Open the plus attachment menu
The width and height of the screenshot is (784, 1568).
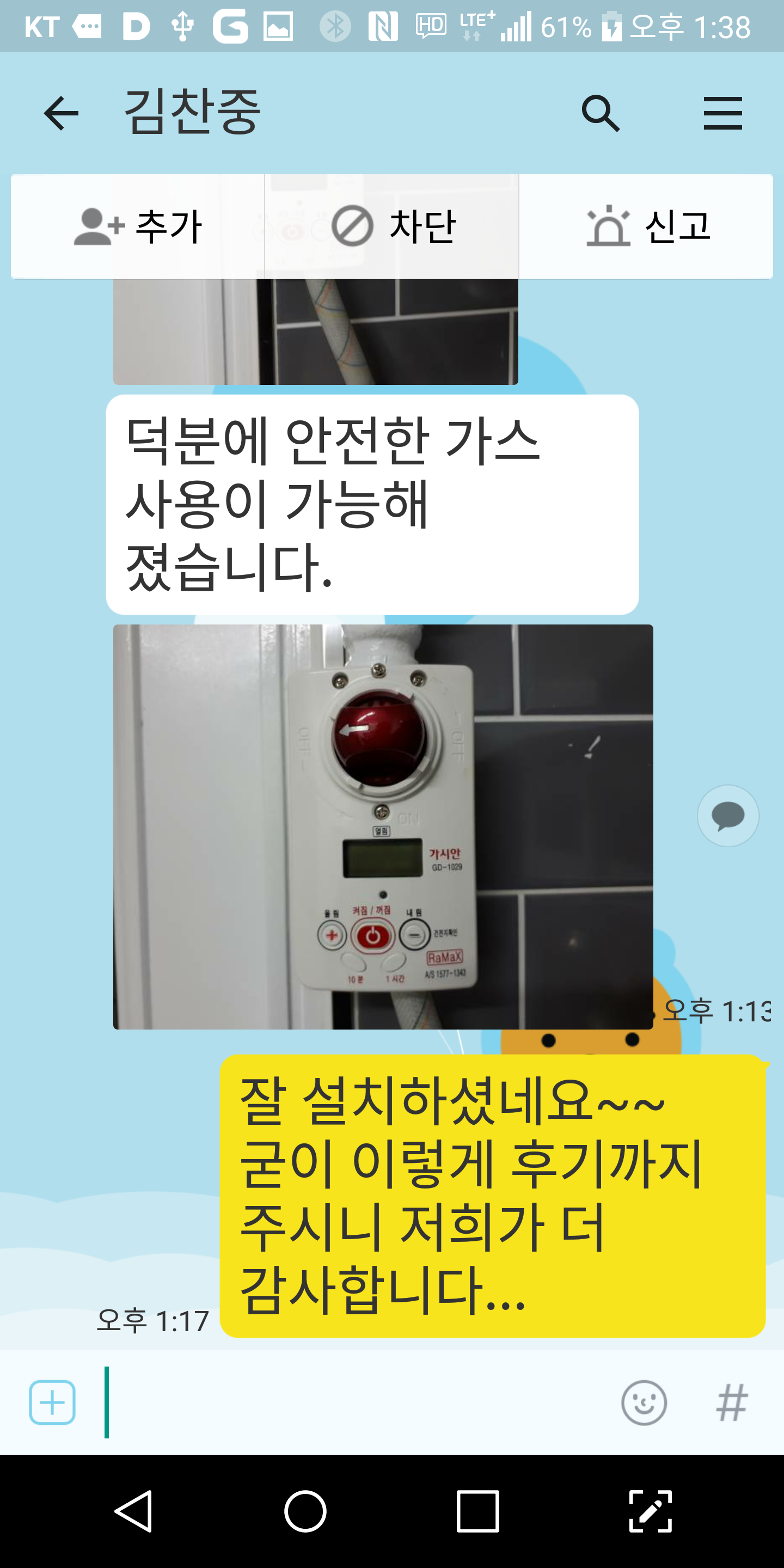[x=52, y=1402]
